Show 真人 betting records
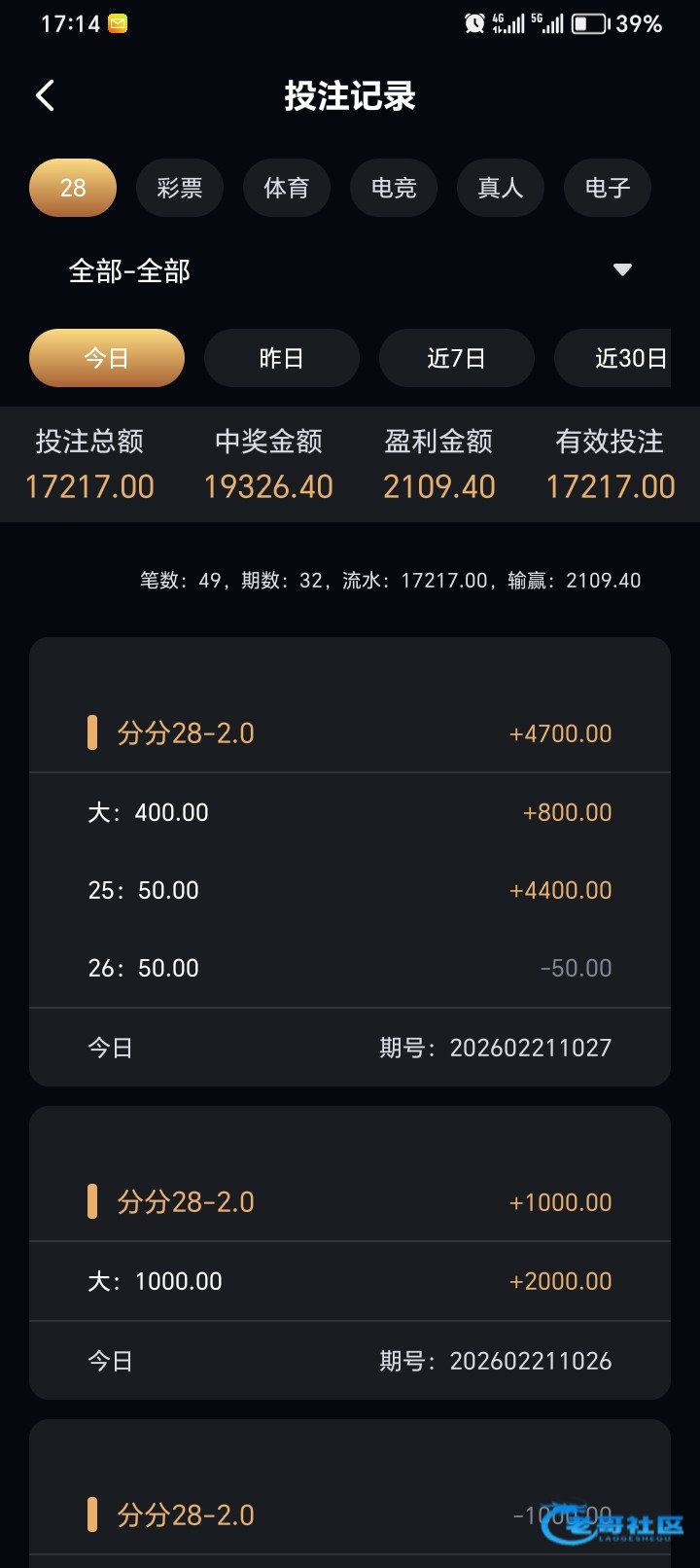 click(501, 188)
